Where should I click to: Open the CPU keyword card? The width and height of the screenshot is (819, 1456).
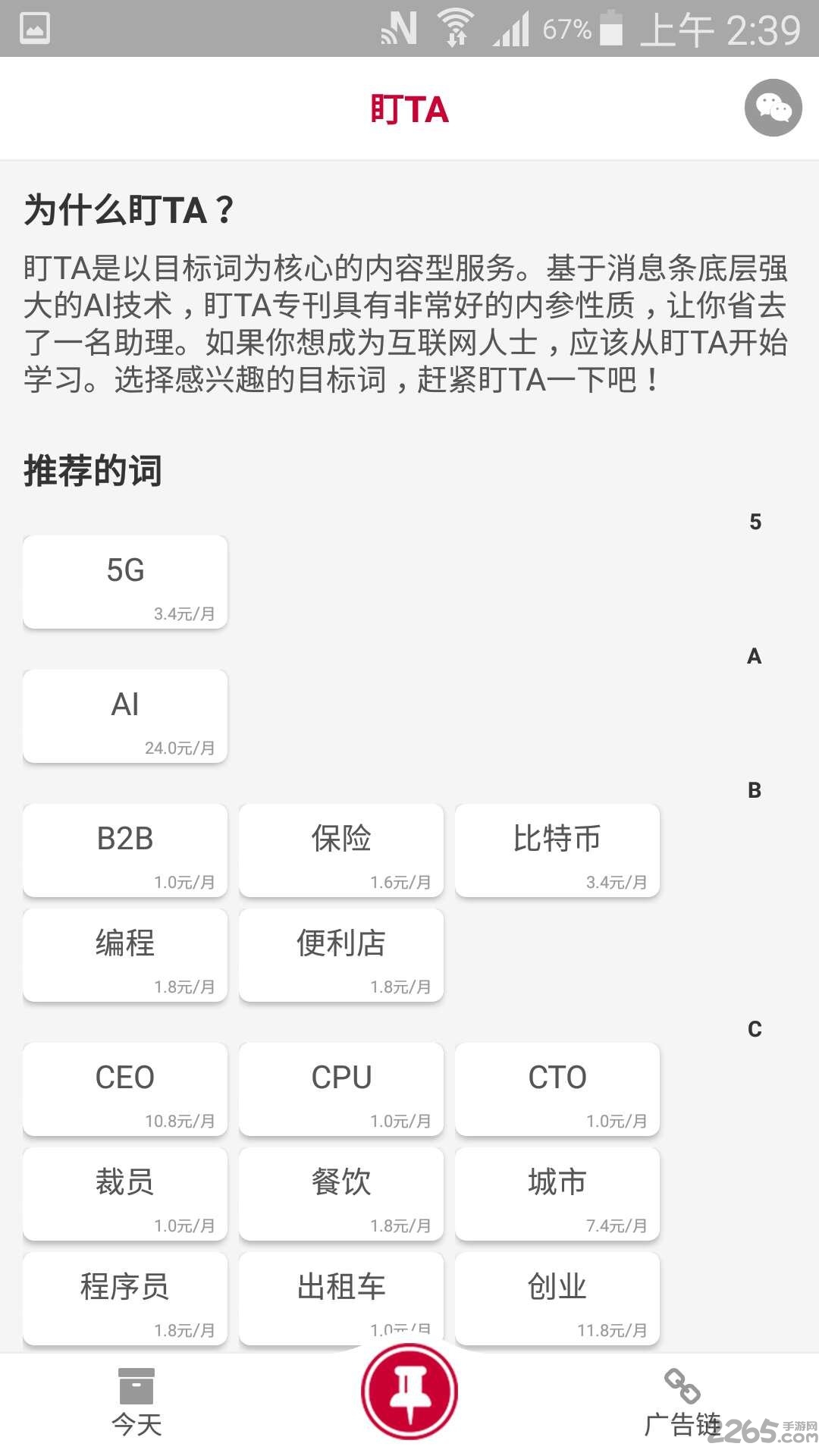click(341, 1089)
